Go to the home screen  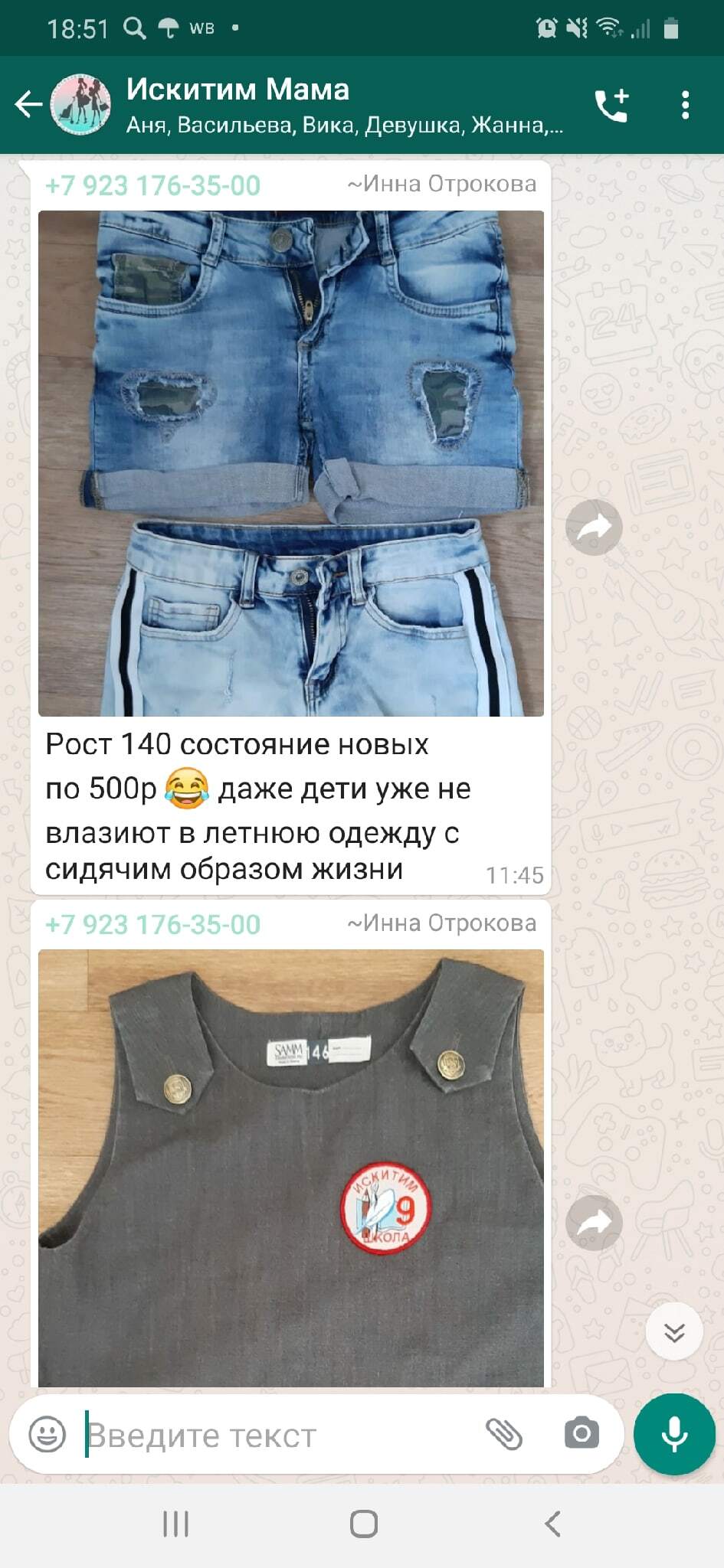point(363,1524)
